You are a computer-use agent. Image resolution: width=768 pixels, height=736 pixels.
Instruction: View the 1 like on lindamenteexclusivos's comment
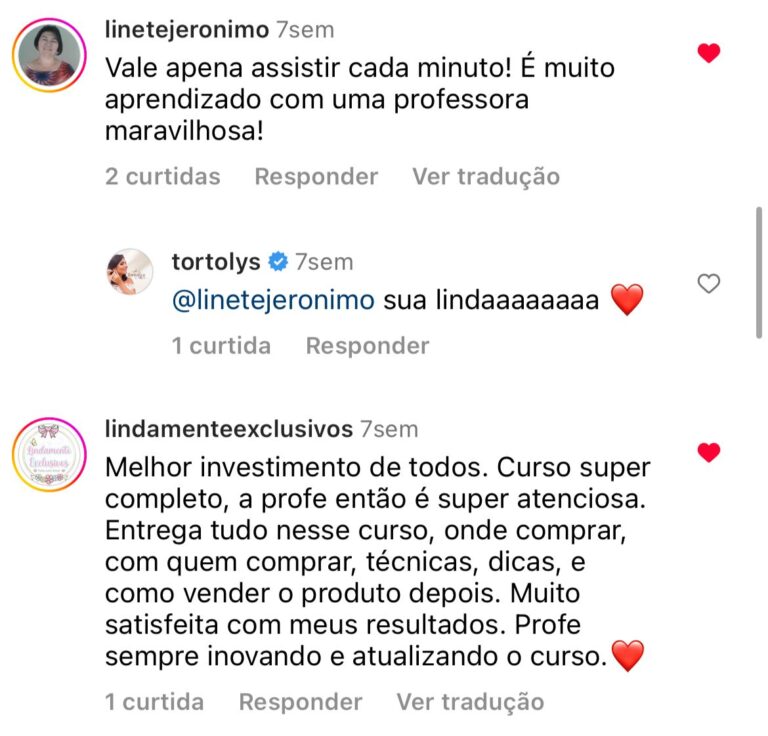pyautogui.click(x=154, y=702)
